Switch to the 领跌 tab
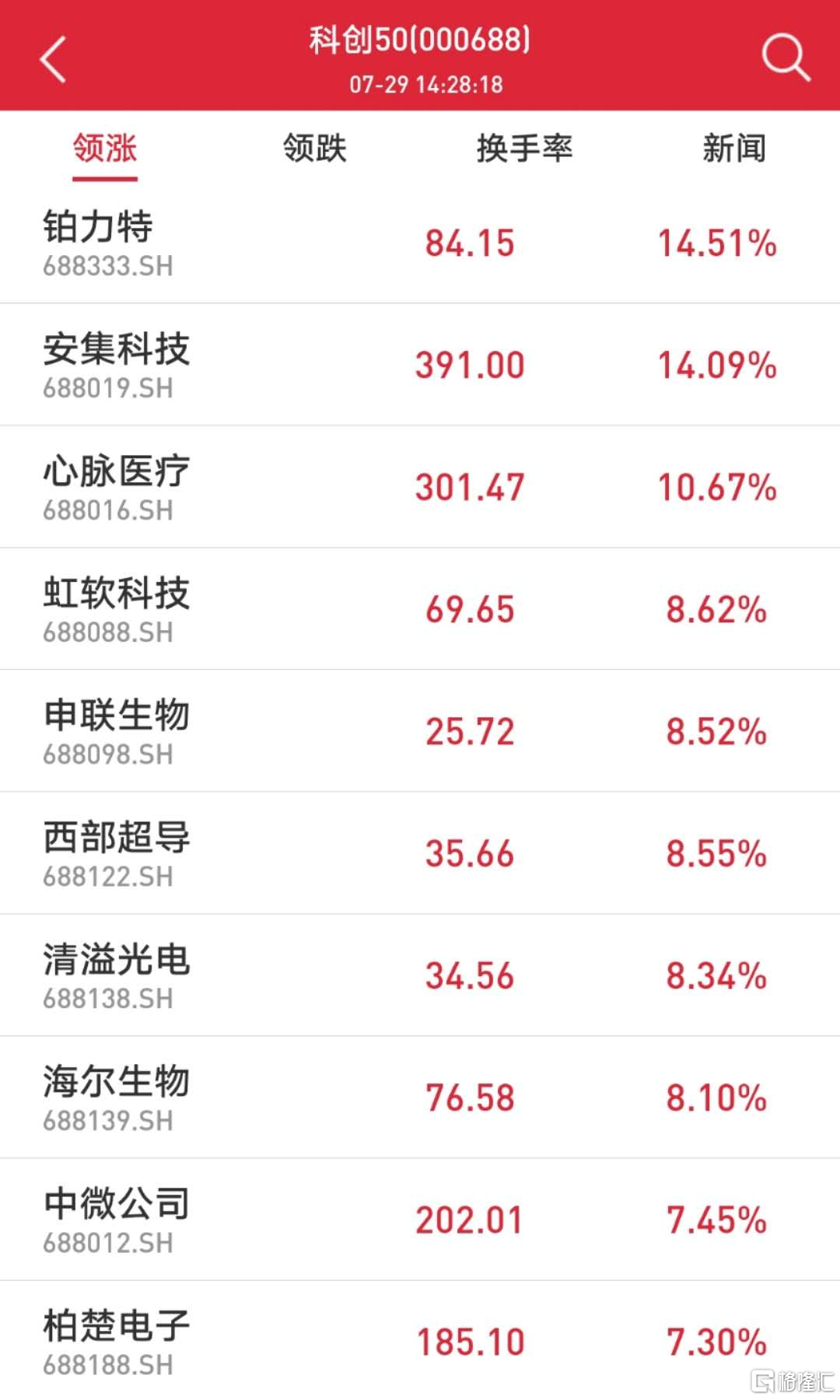This screenshot has height=1400, width=840. click(315, 149)
